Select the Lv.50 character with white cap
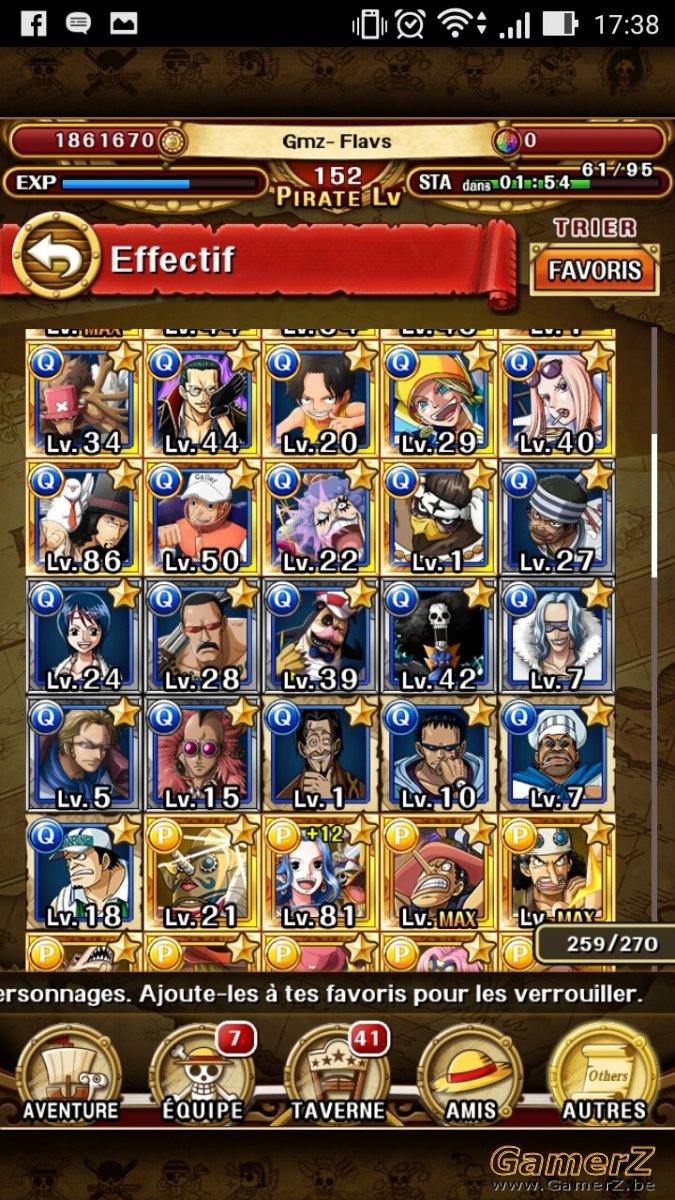Image resolution: width=675 pixels, height=1200 pixels. [203, 518]
